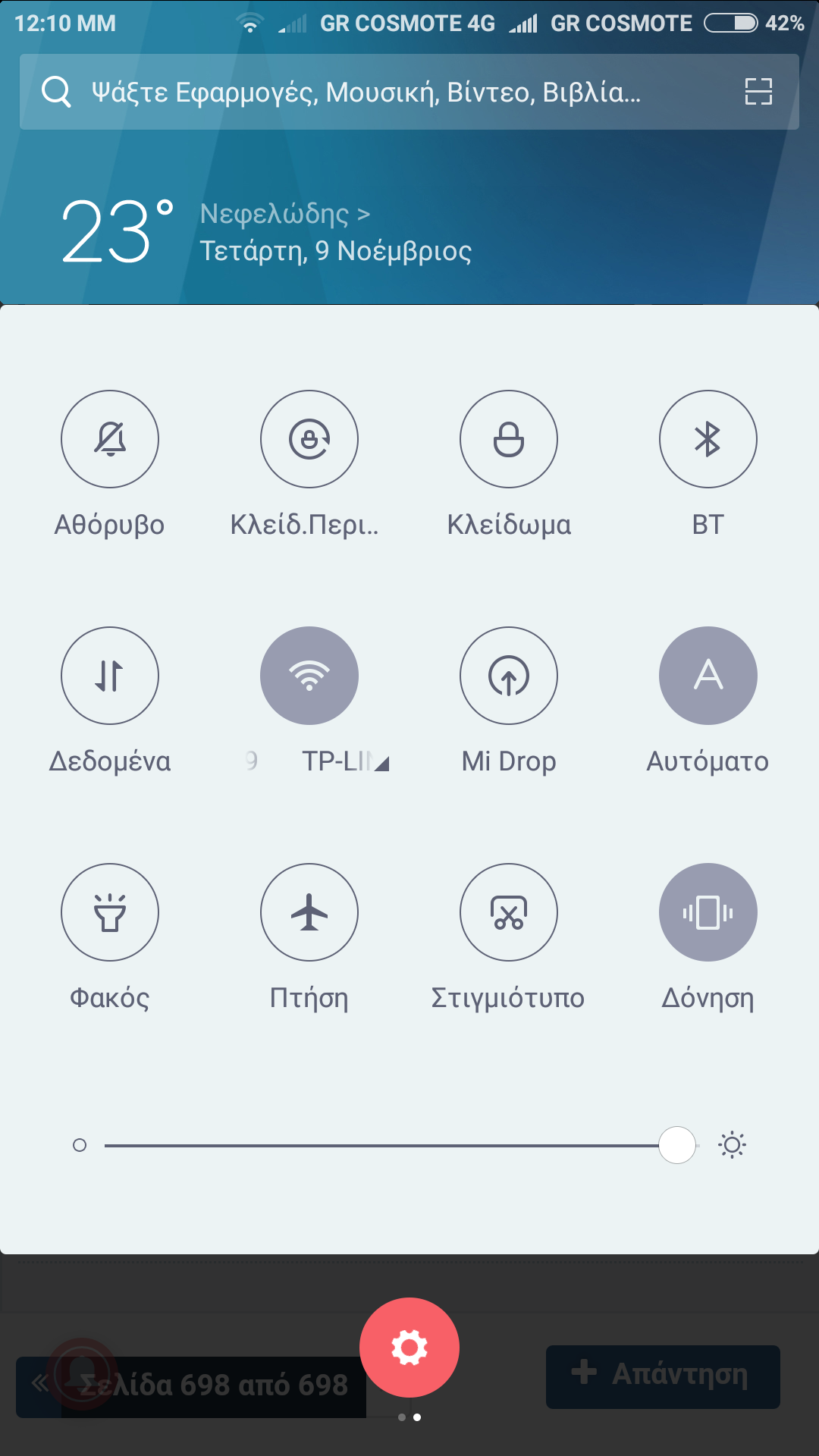Open the QR scanner icon
819x1456 pixels.
pos(758,92)
